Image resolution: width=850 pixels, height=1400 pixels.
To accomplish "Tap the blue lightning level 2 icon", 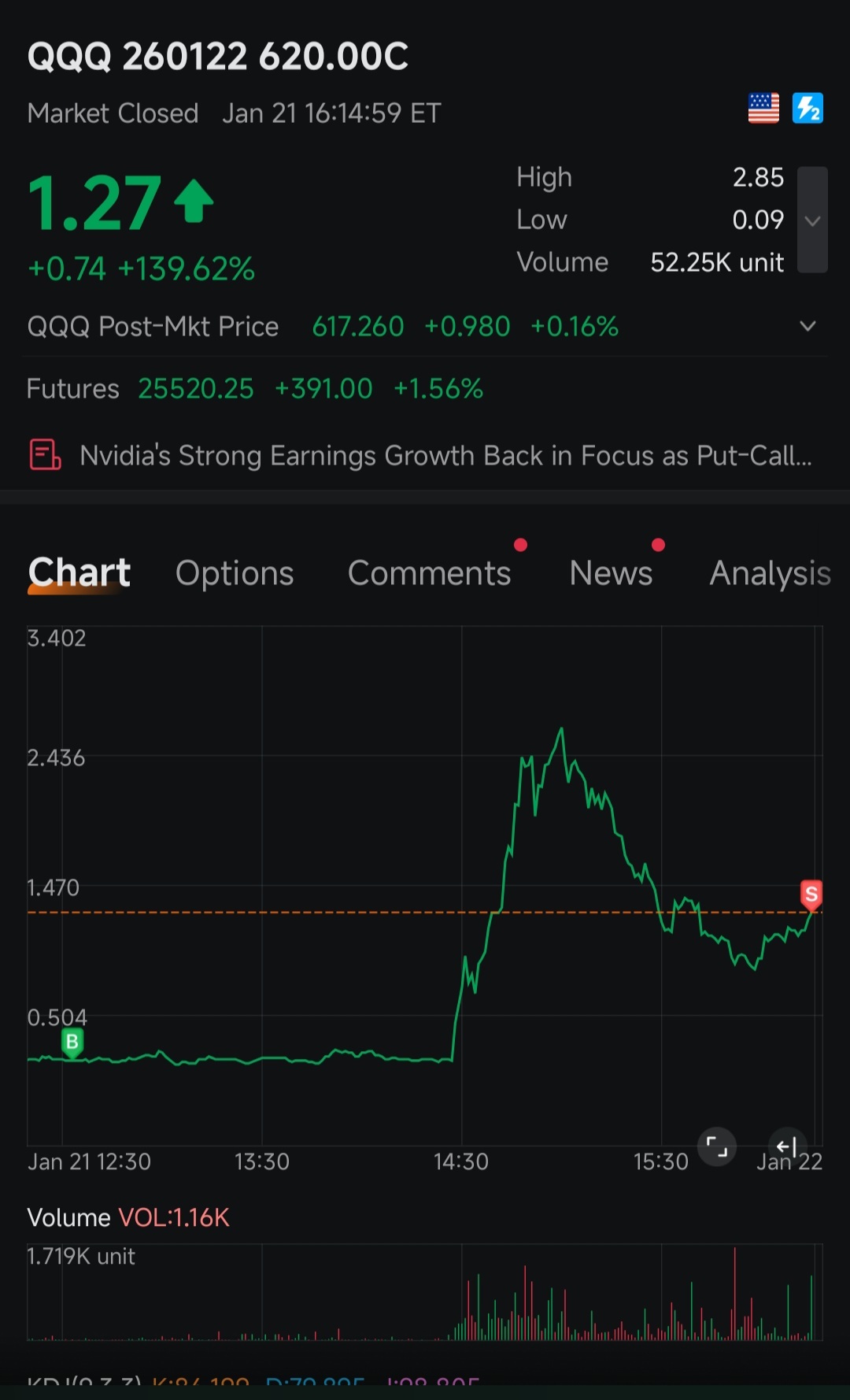I will point(807,108).
